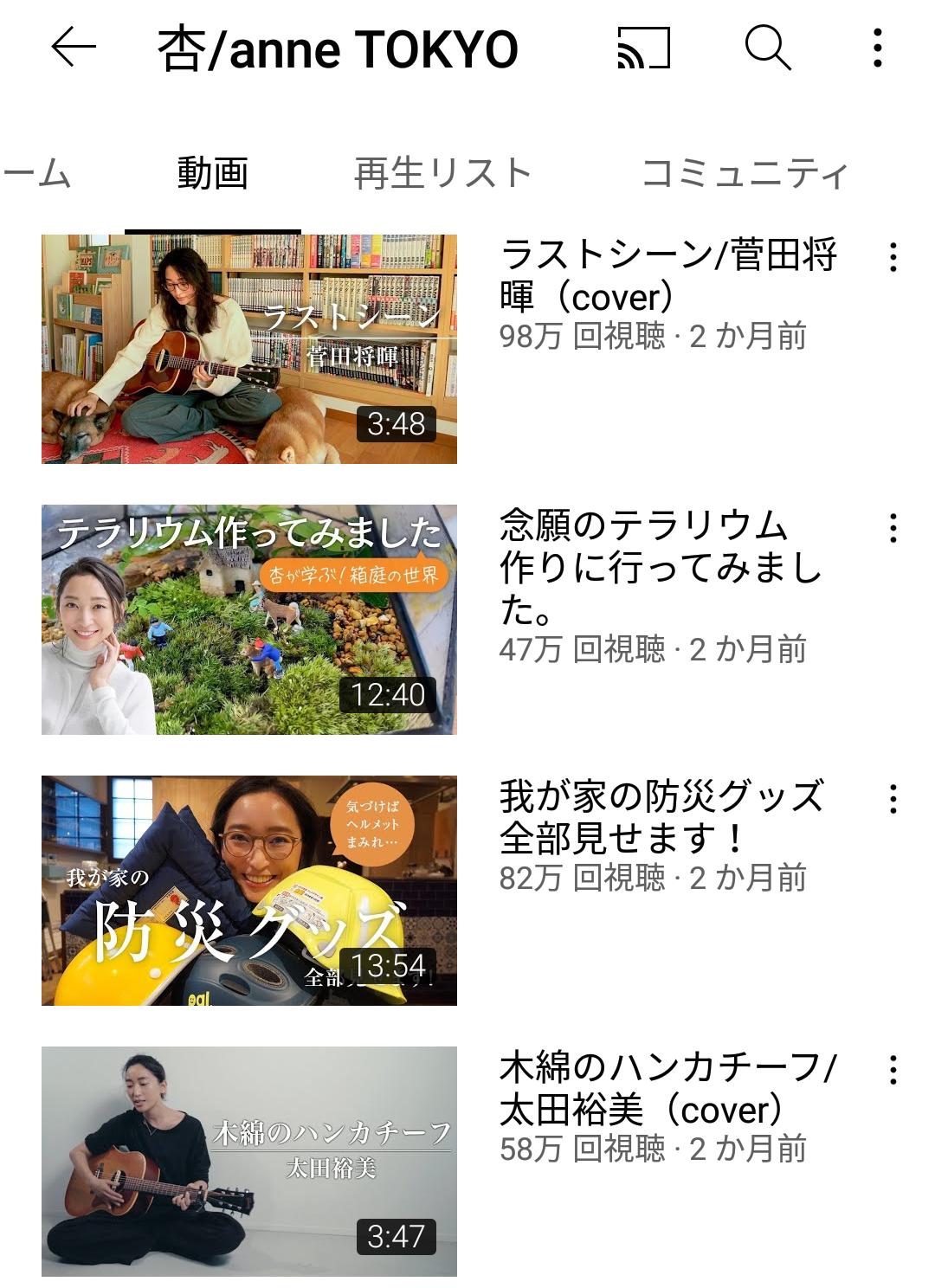Go back using the arrow icon

tap(74, 47)
